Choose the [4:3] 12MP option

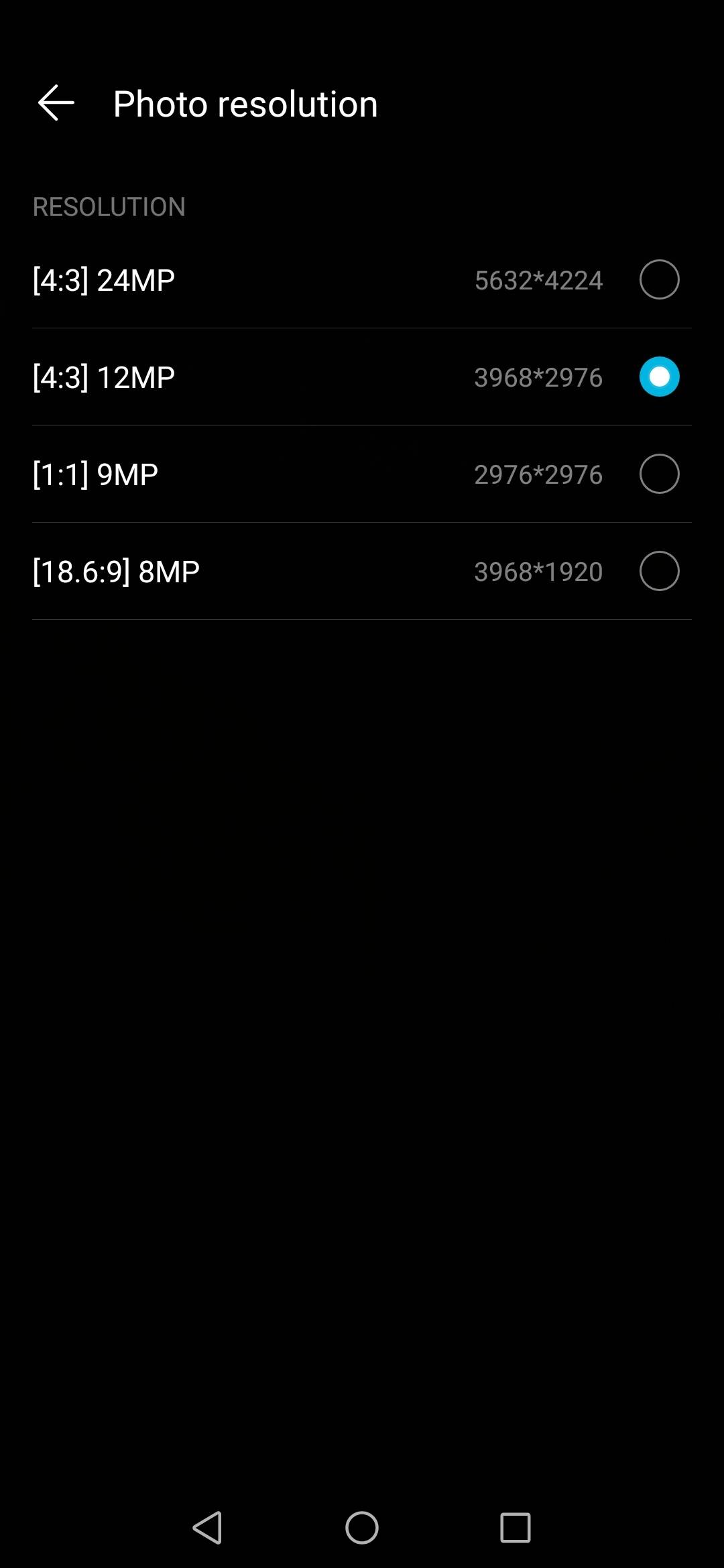point(362,377)
